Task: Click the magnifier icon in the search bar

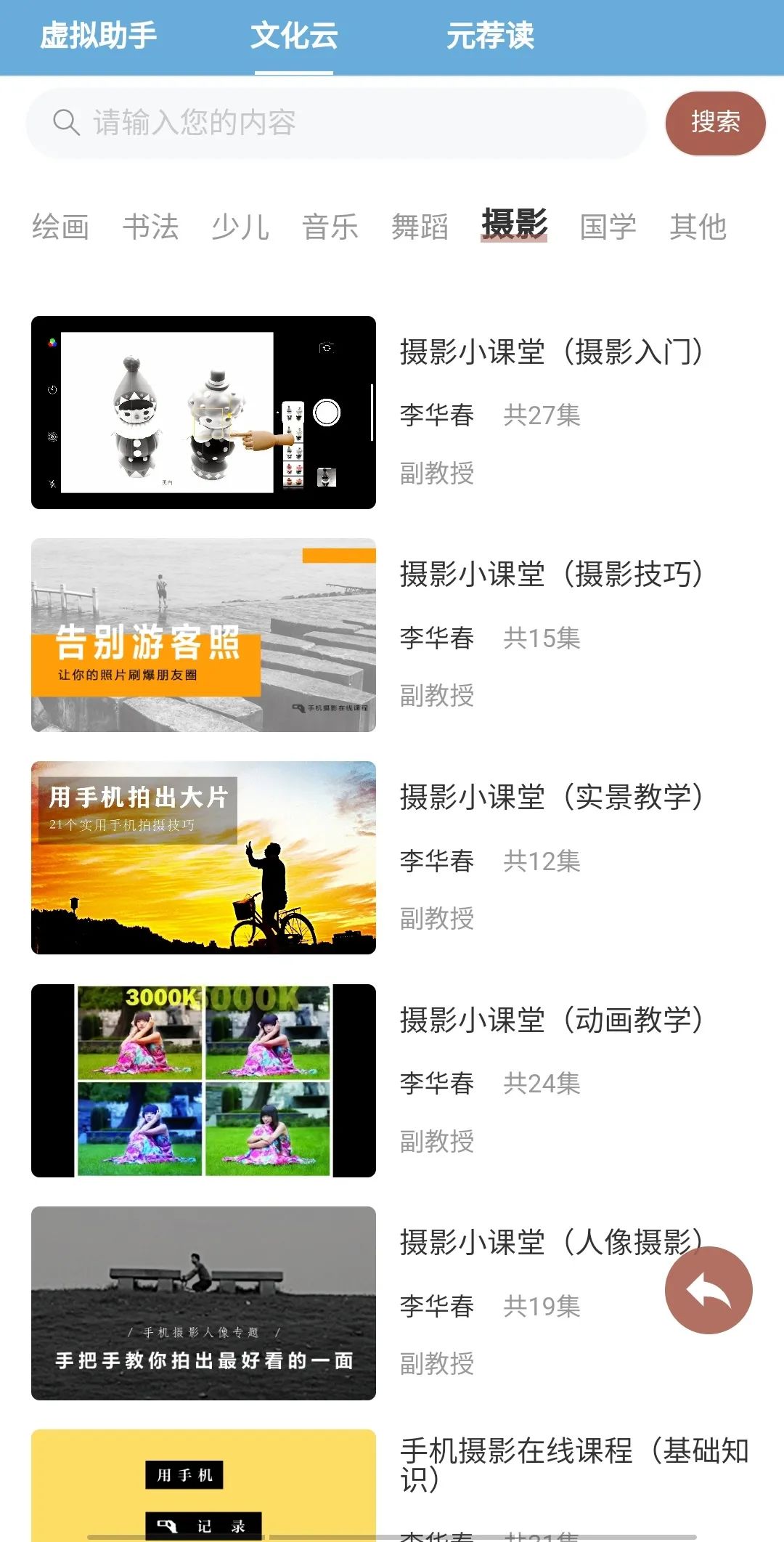Action: coord(65,123)
